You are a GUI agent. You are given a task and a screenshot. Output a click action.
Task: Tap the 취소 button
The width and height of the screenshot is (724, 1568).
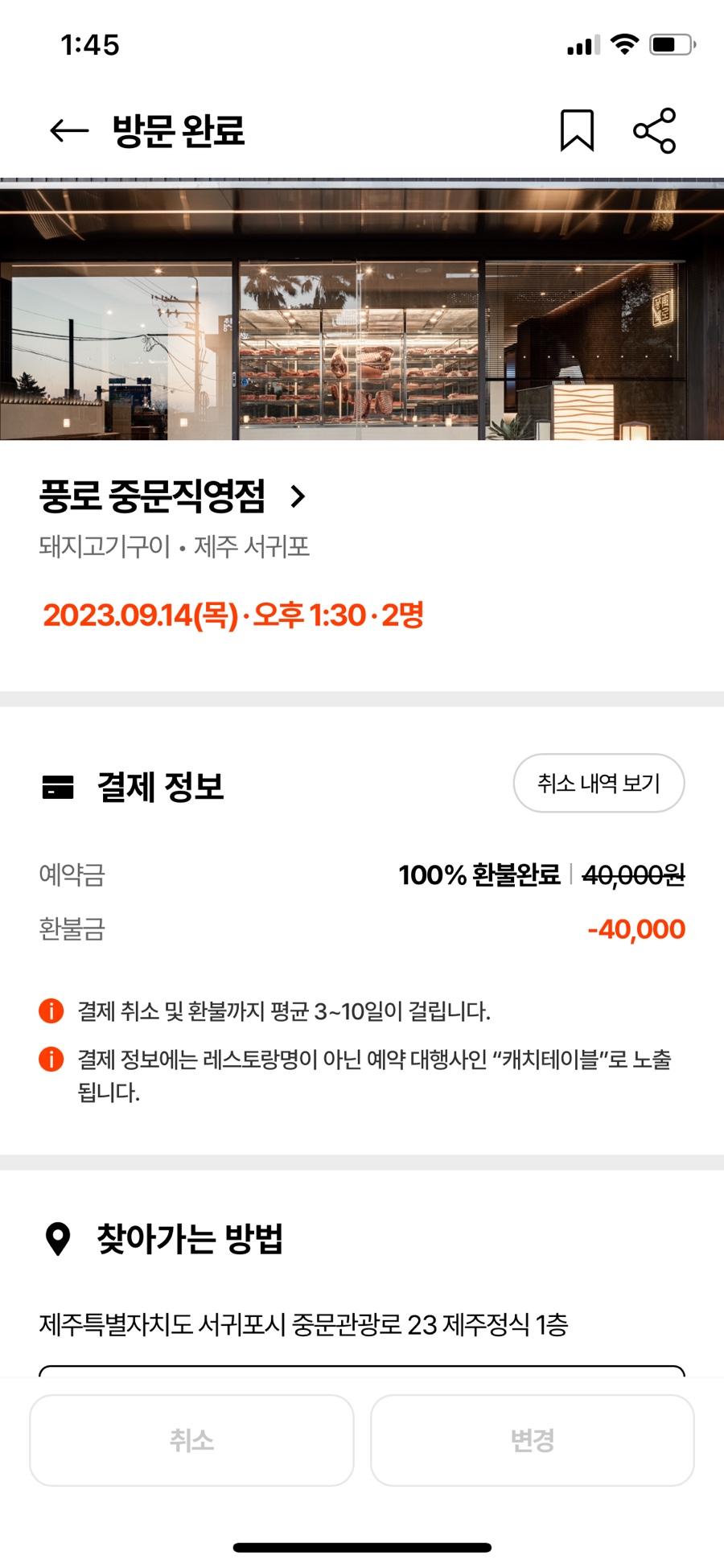(x=191, y=1439)
